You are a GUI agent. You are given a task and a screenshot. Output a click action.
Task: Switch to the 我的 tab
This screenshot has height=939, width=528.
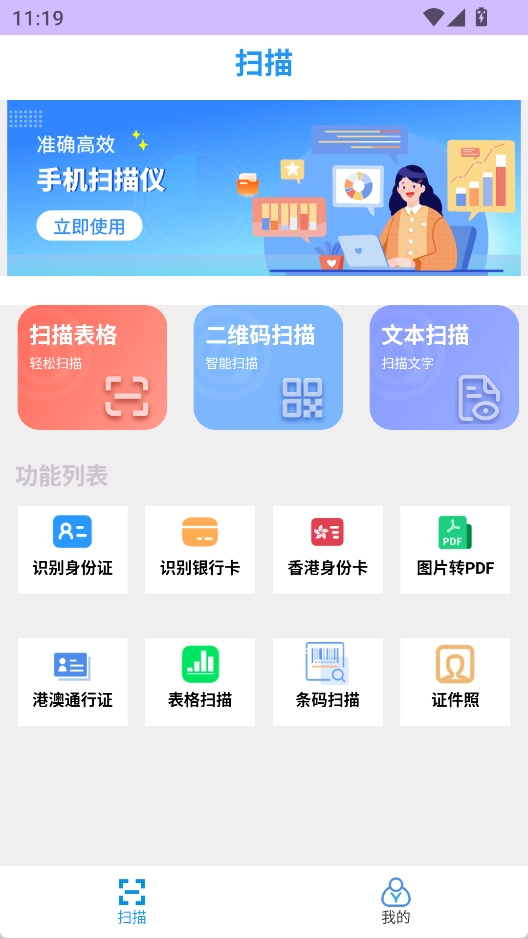(396, 901)
